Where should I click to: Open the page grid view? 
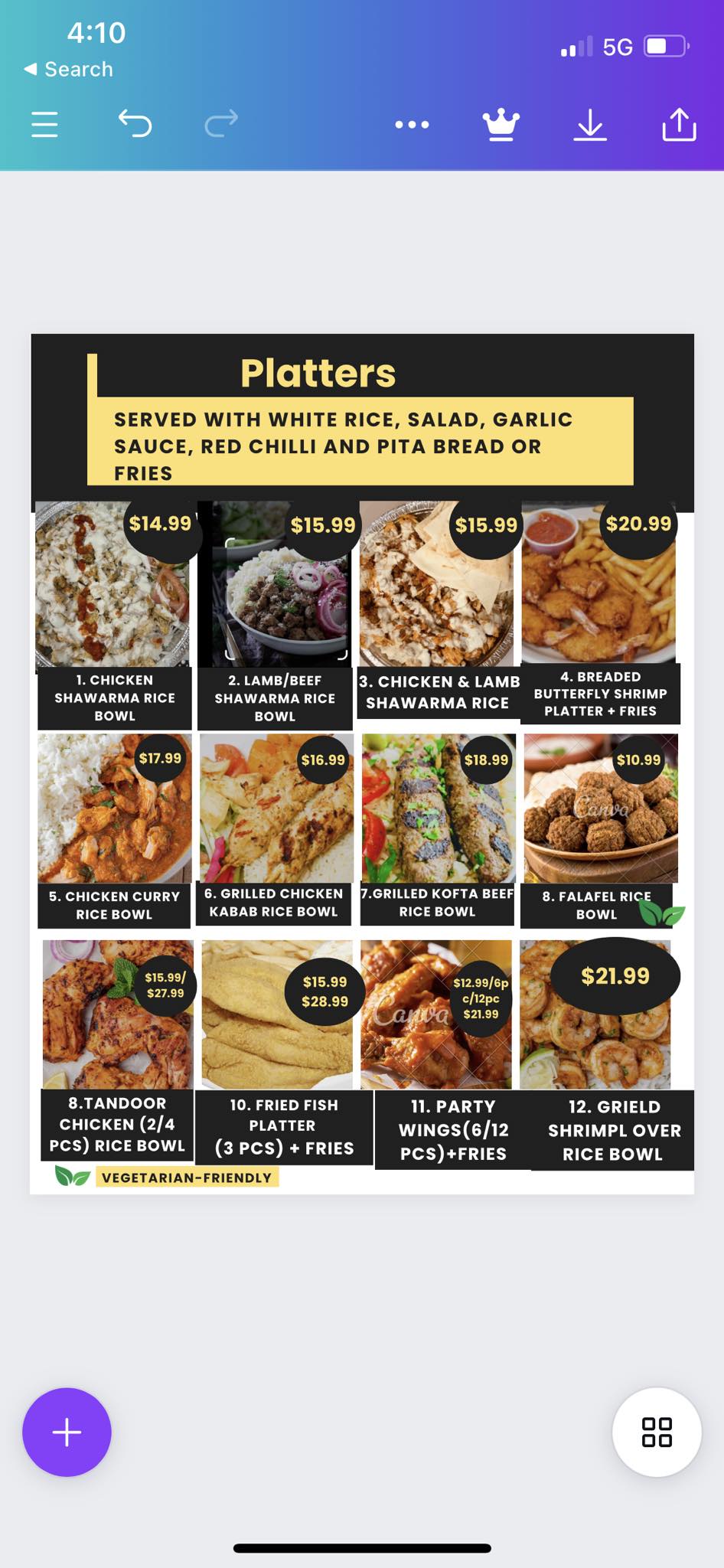pyautogui.click(x=657, y=1432)
